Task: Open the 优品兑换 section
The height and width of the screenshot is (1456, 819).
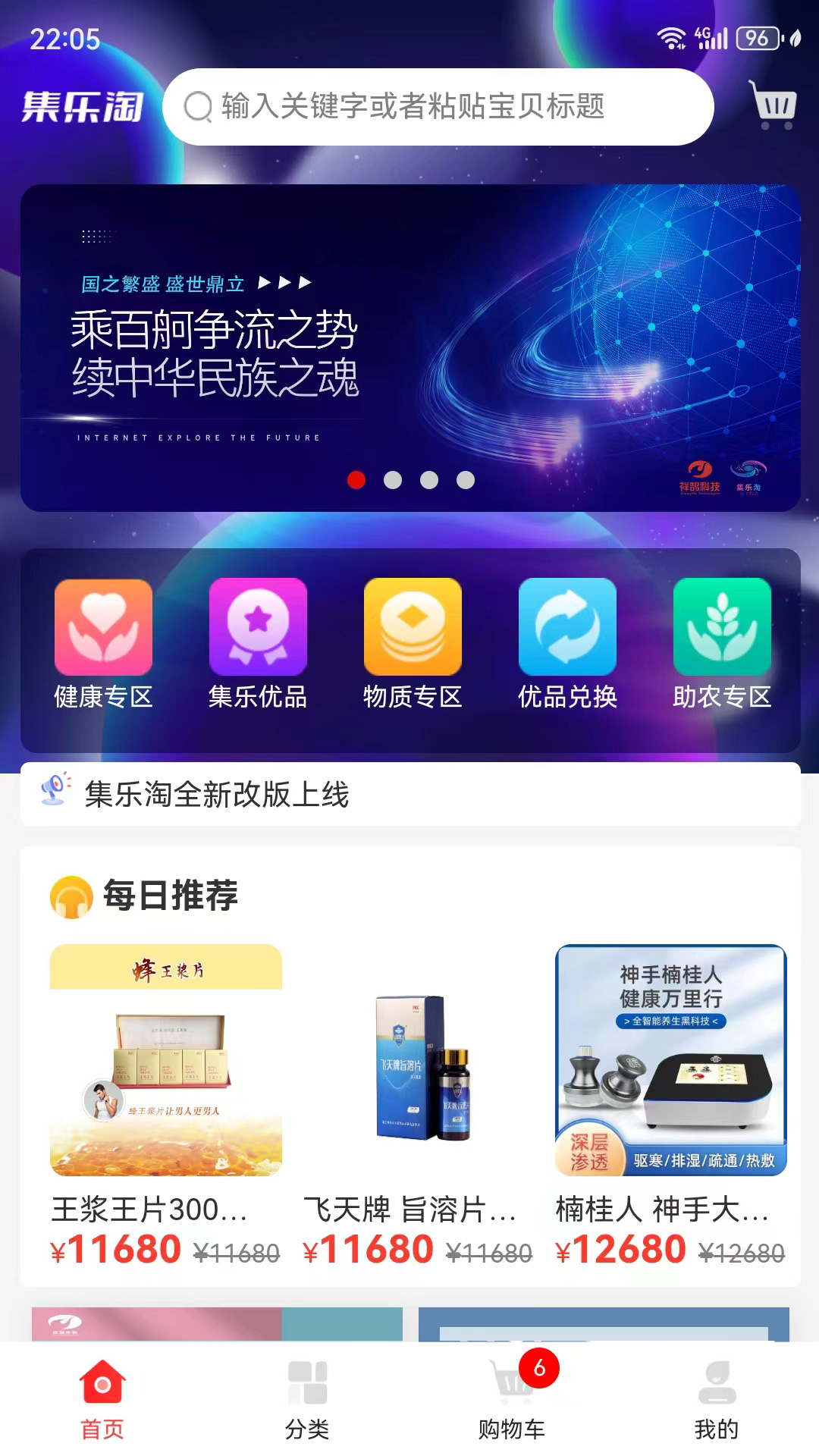Action: click(x=567, y=643)
